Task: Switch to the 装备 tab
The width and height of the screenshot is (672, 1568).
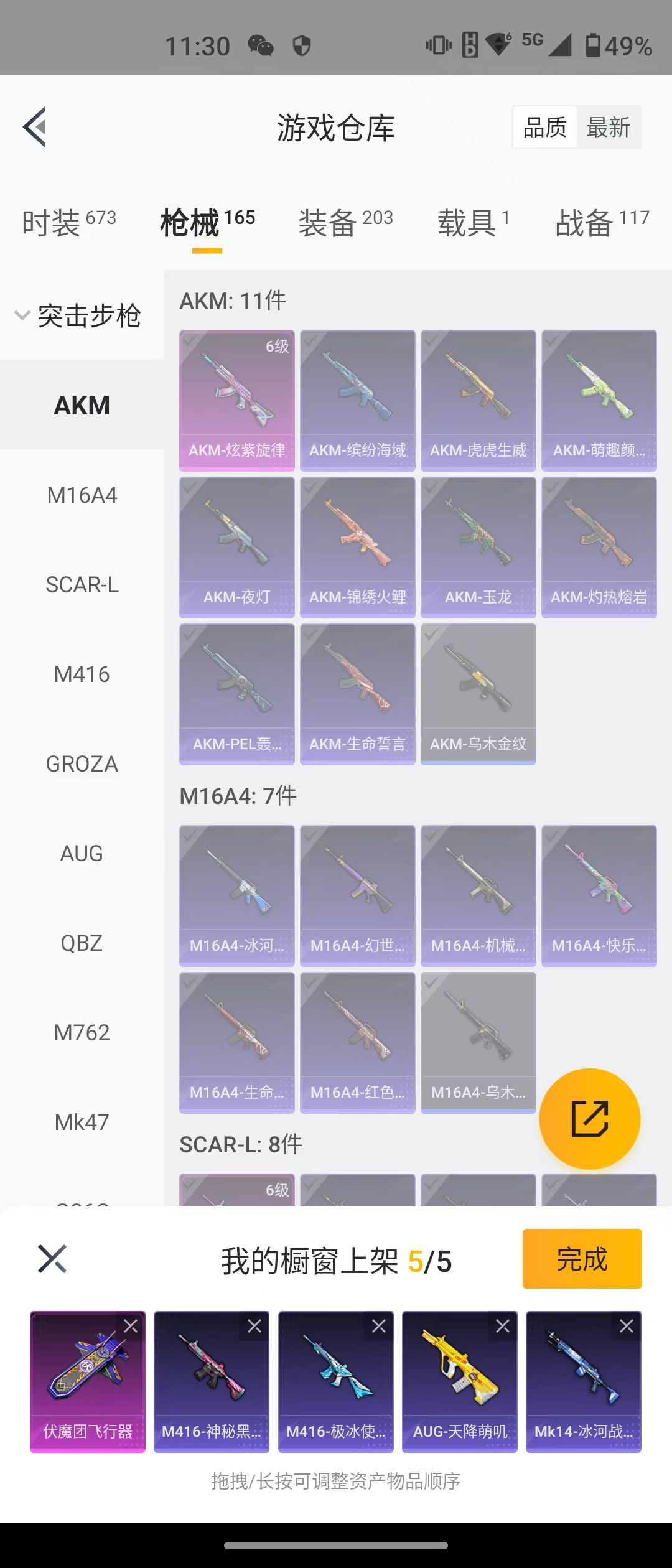Action: [345, 222]
